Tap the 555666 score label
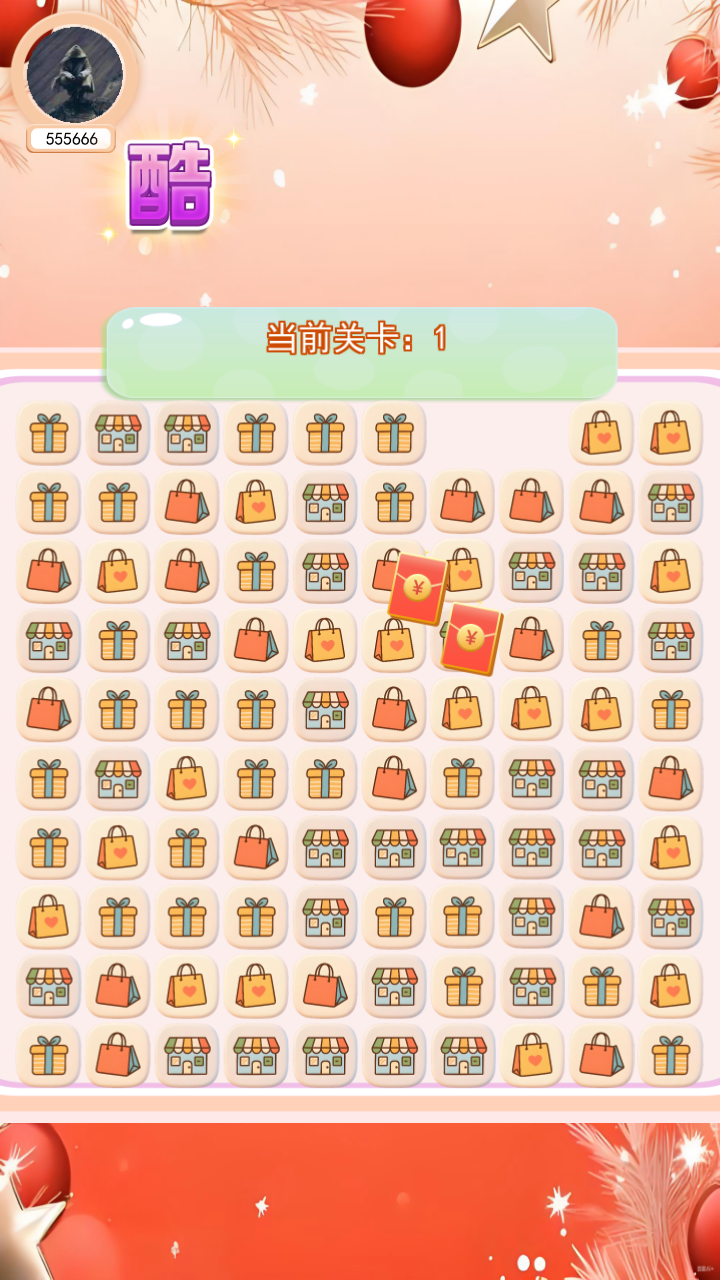Viewport: 720px width, 1280px height. tap(71, 139)
